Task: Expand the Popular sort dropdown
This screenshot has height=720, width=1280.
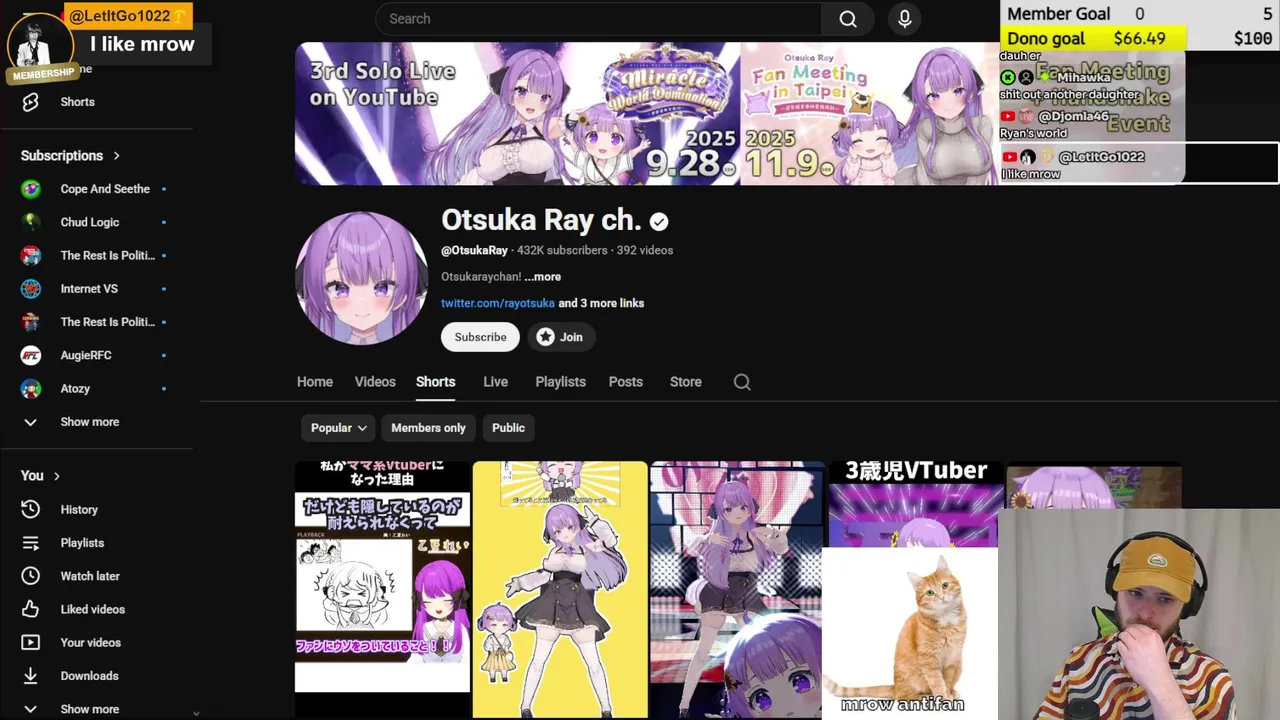Action: 338,428
